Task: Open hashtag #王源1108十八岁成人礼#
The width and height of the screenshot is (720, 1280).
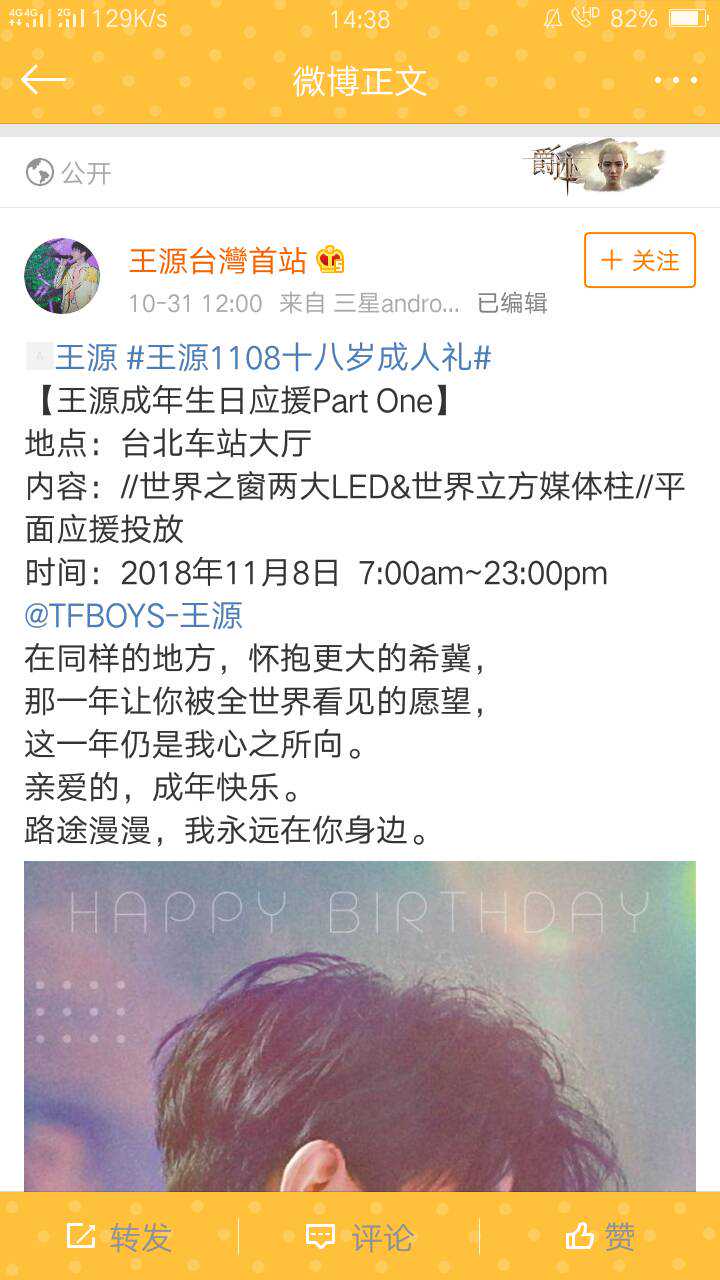Action: 309,357
